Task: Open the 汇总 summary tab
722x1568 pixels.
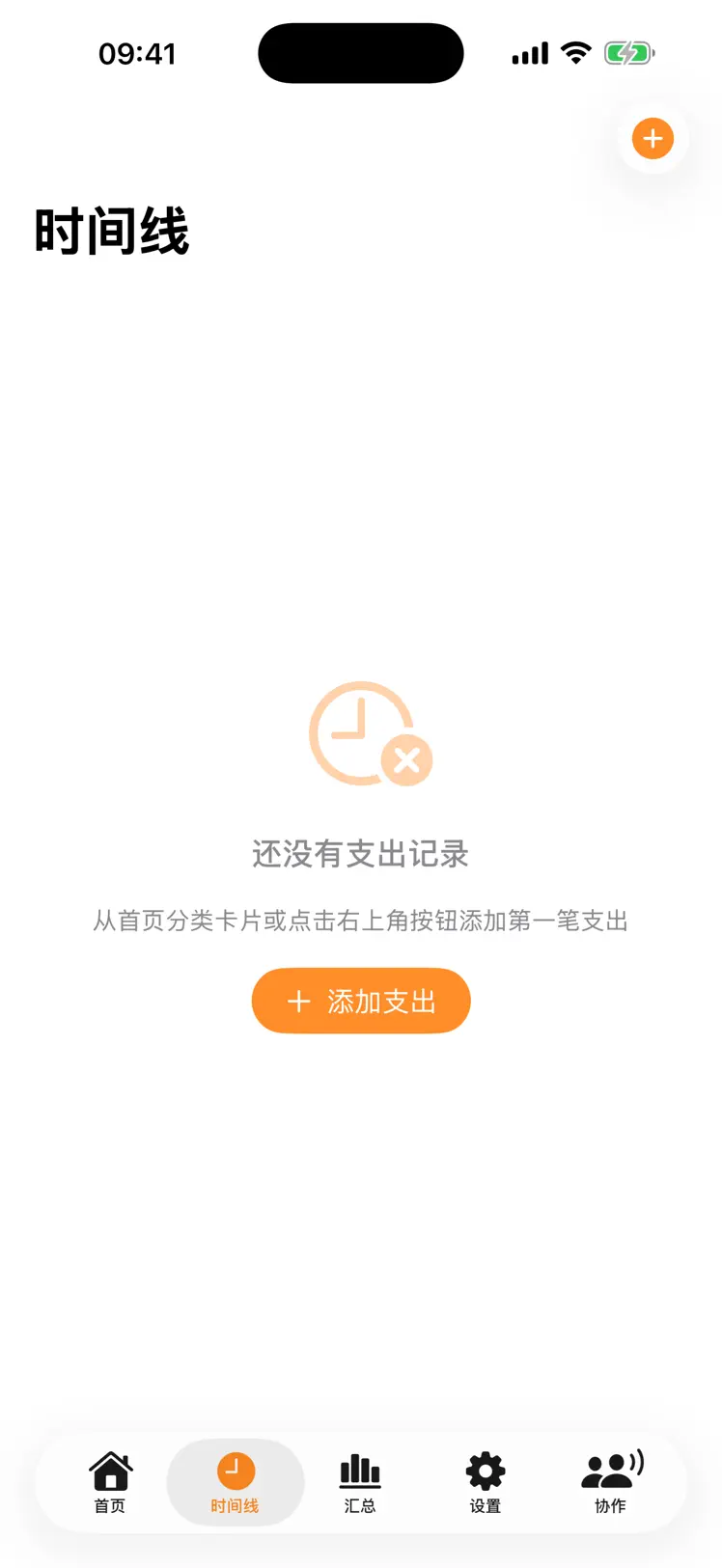Action: pos(359,1482)
